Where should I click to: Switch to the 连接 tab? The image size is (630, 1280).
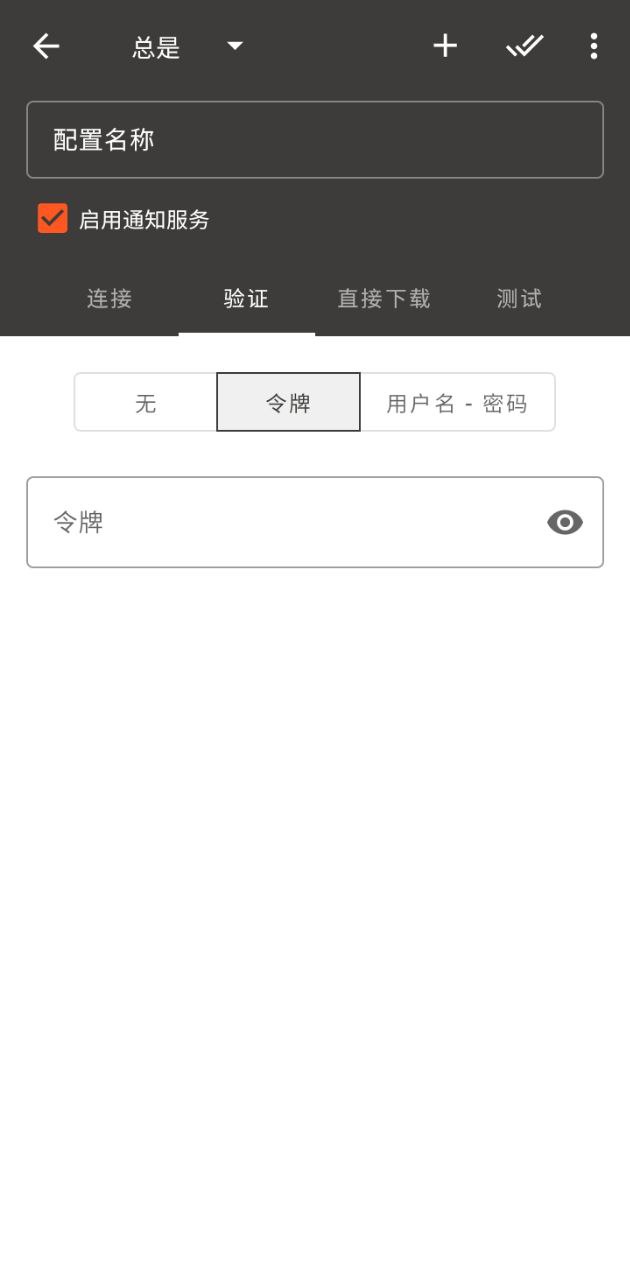[110, 299]
